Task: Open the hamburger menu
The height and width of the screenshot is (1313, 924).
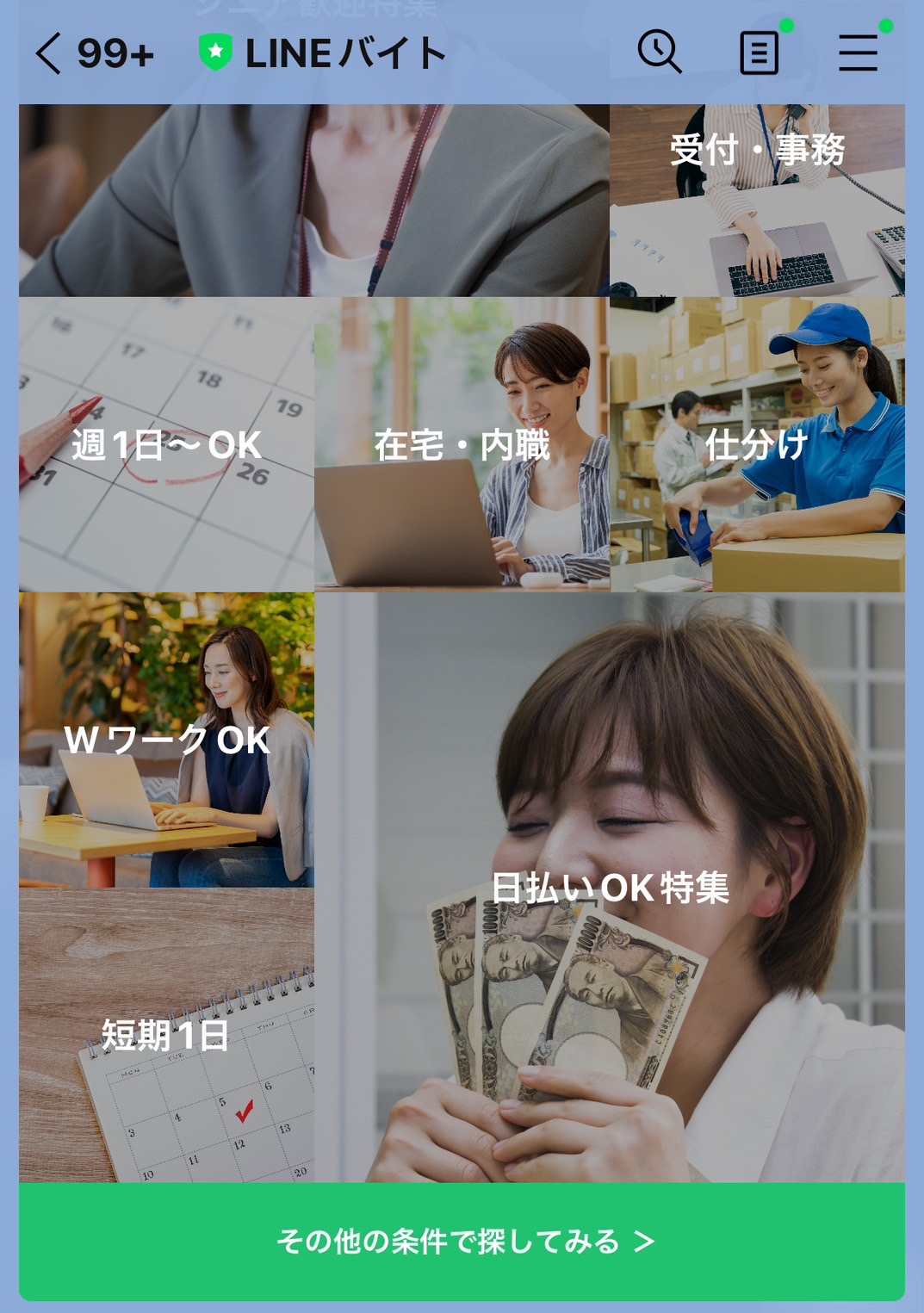Action: (859, 53)
